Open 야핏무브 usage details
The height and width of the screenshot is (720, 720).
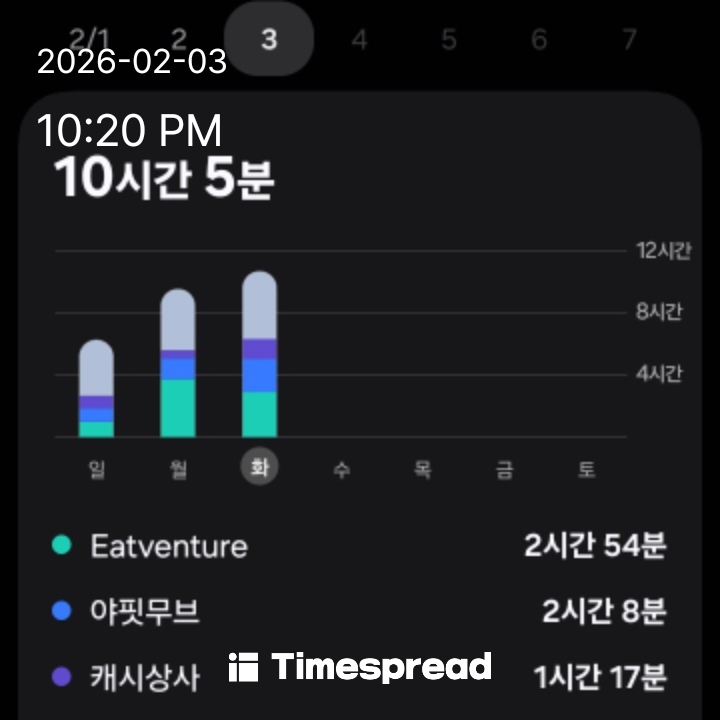358,611
